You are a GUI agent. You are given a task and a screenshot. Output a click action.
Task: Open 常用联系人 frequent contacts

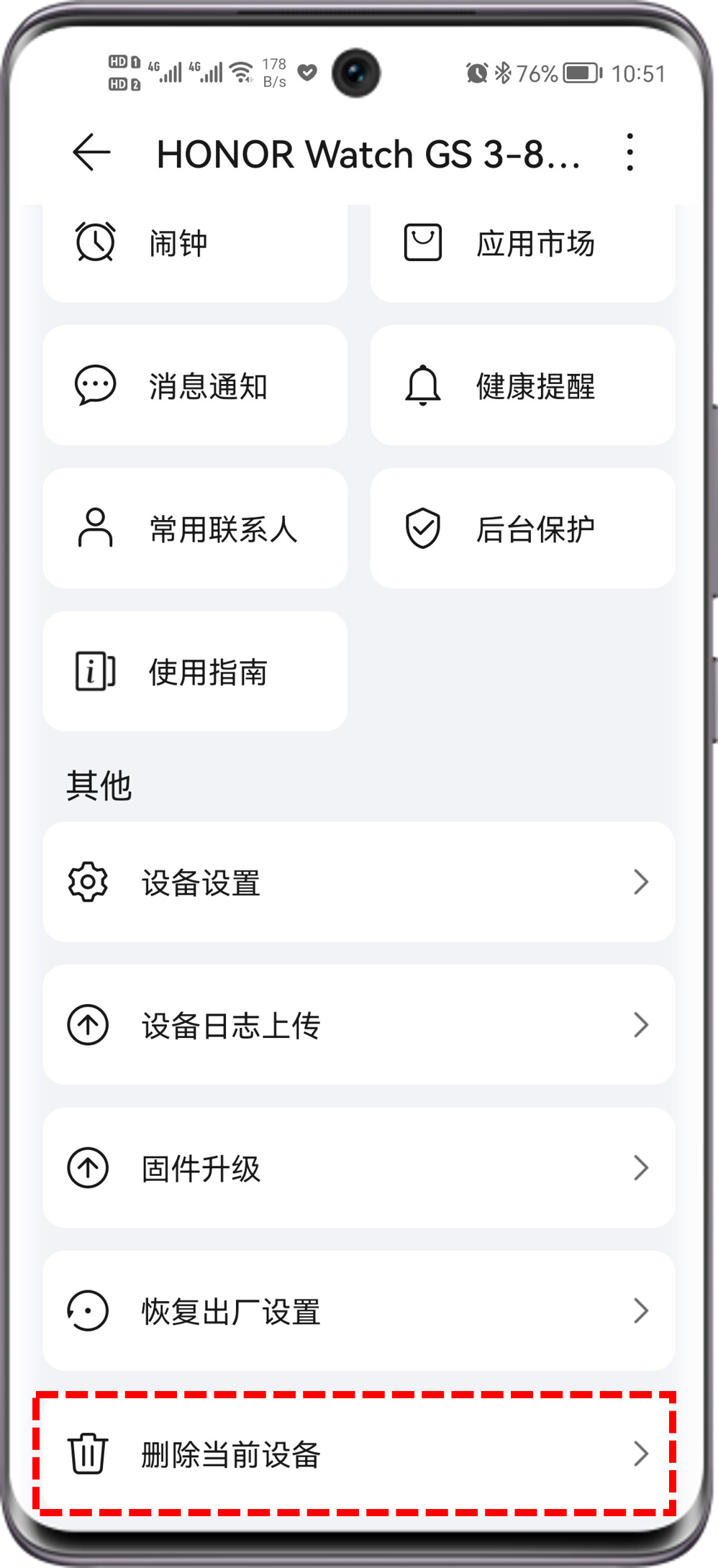tap(194, 529)
